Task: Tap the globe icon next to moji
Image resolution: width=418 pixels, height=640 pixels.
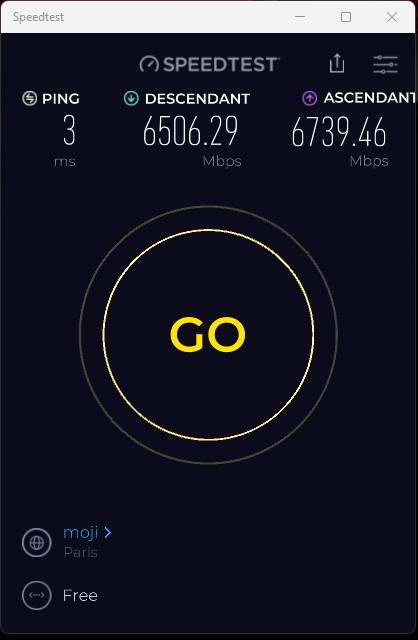Action: (x=37, y=542)
